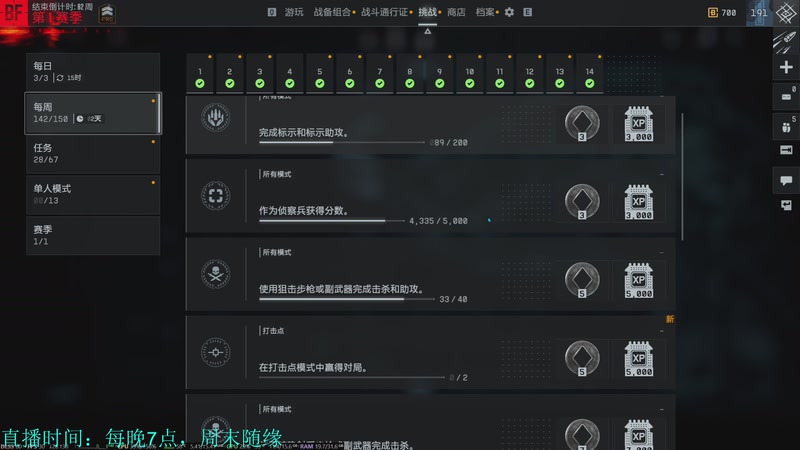Select week 7 tab
Viewport: 800px width, 450px height.
coord(380,77)
